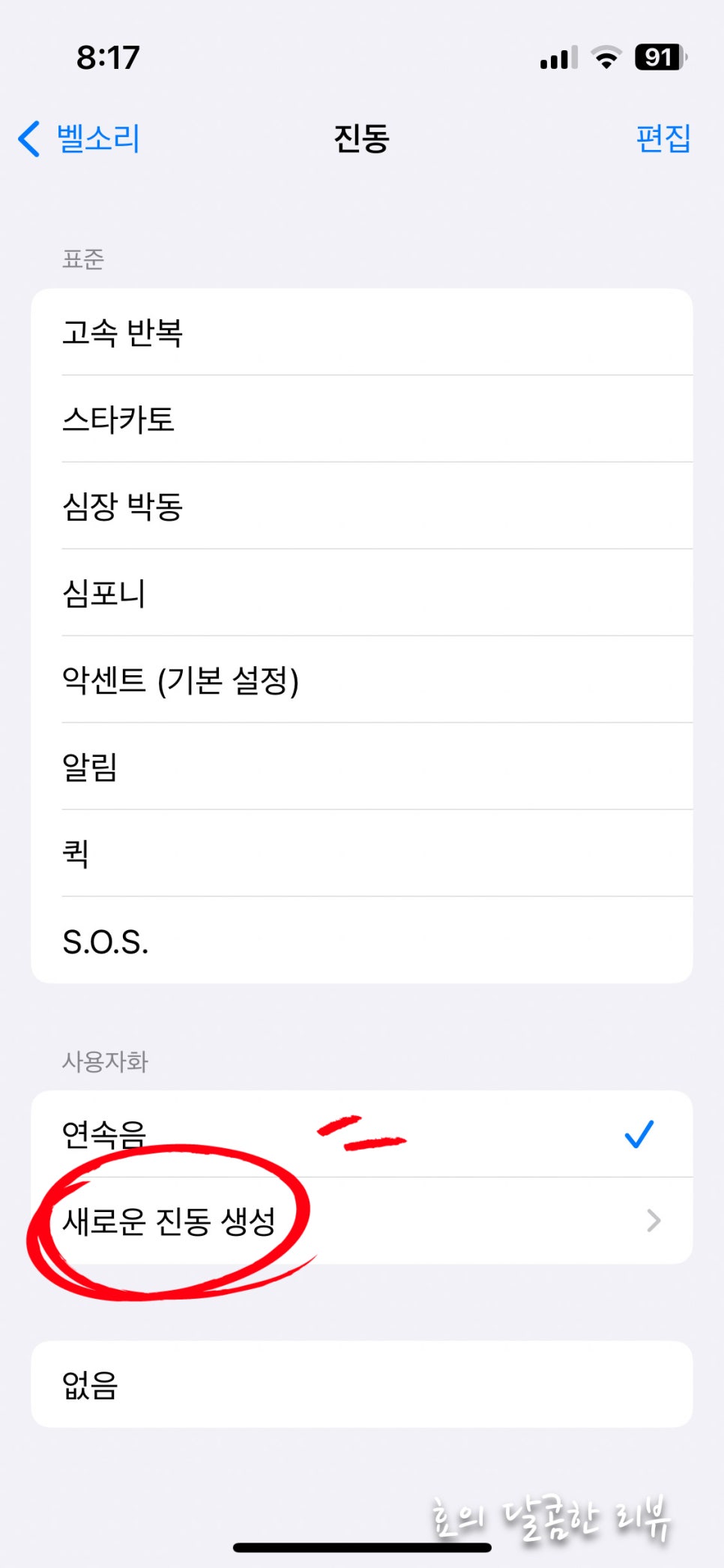Select the custom 연속음 vibration
Image resolution: width=724 pixels, height=1568 pixels.
pyautogui.click(x=362, y=1134)
